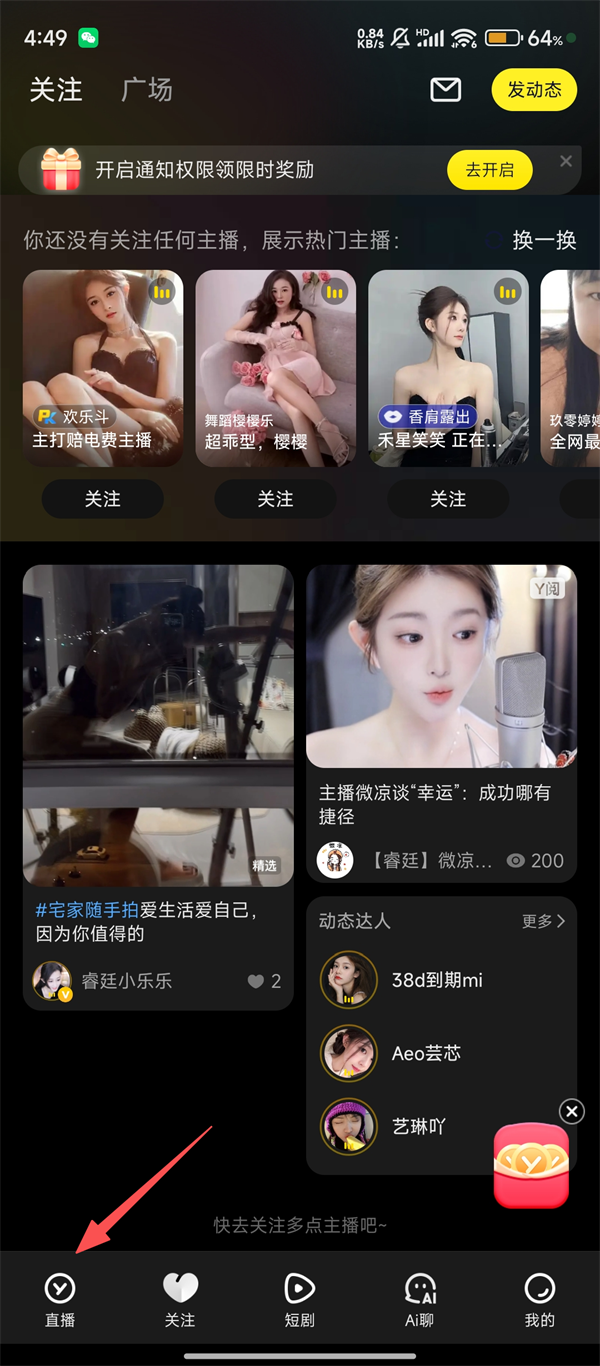The image size is (600, 1366).
Task: Follow the 超乖型，樱樱 streamer
Action: pyautogui.click(x=275, y=499)
